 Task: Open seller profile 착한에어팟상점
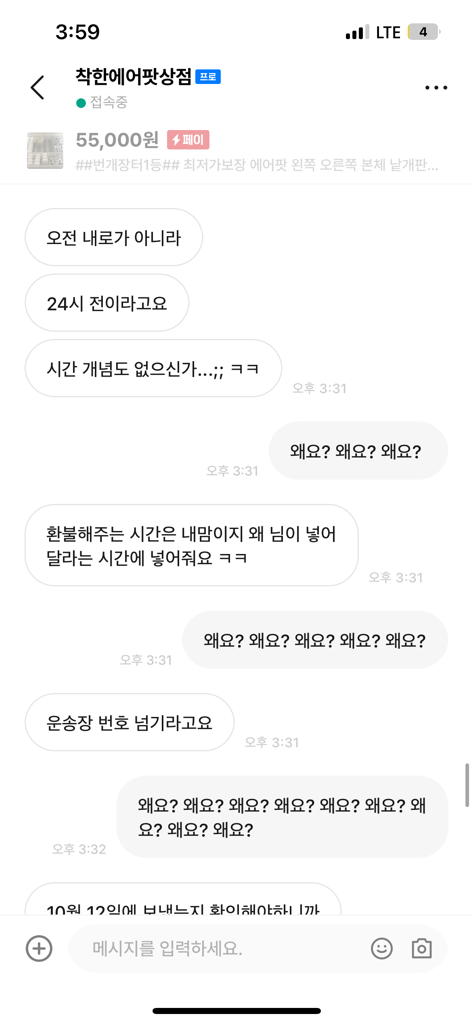coord(134,76)
